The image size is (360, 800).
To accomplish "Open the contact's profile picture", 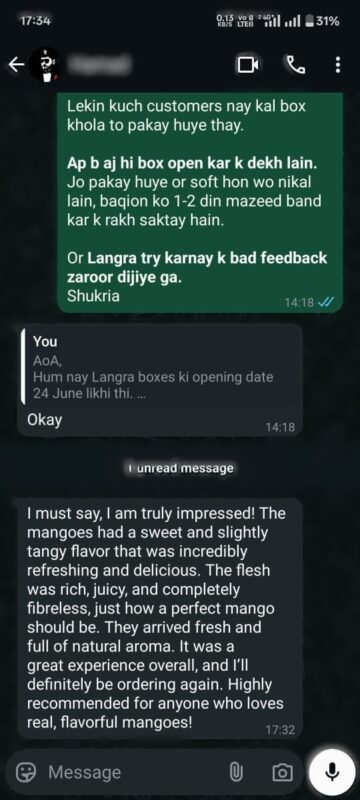I will pos(45,65).
